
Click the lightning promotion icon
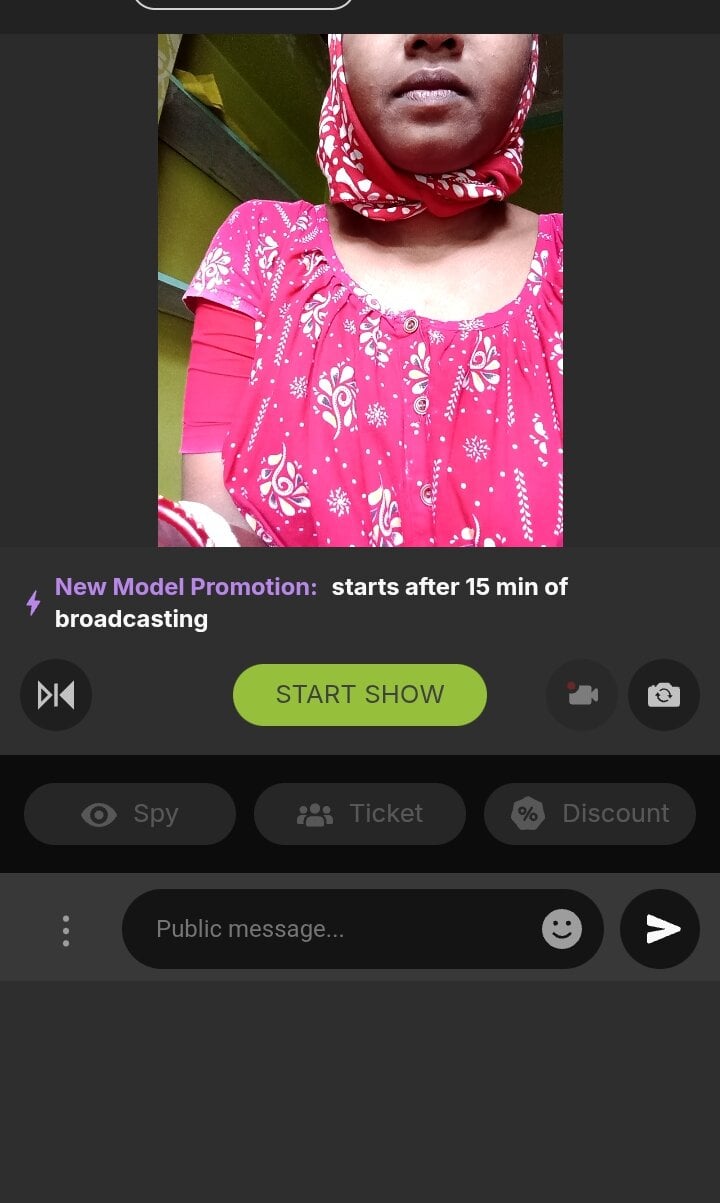click(x=32, y=602)
